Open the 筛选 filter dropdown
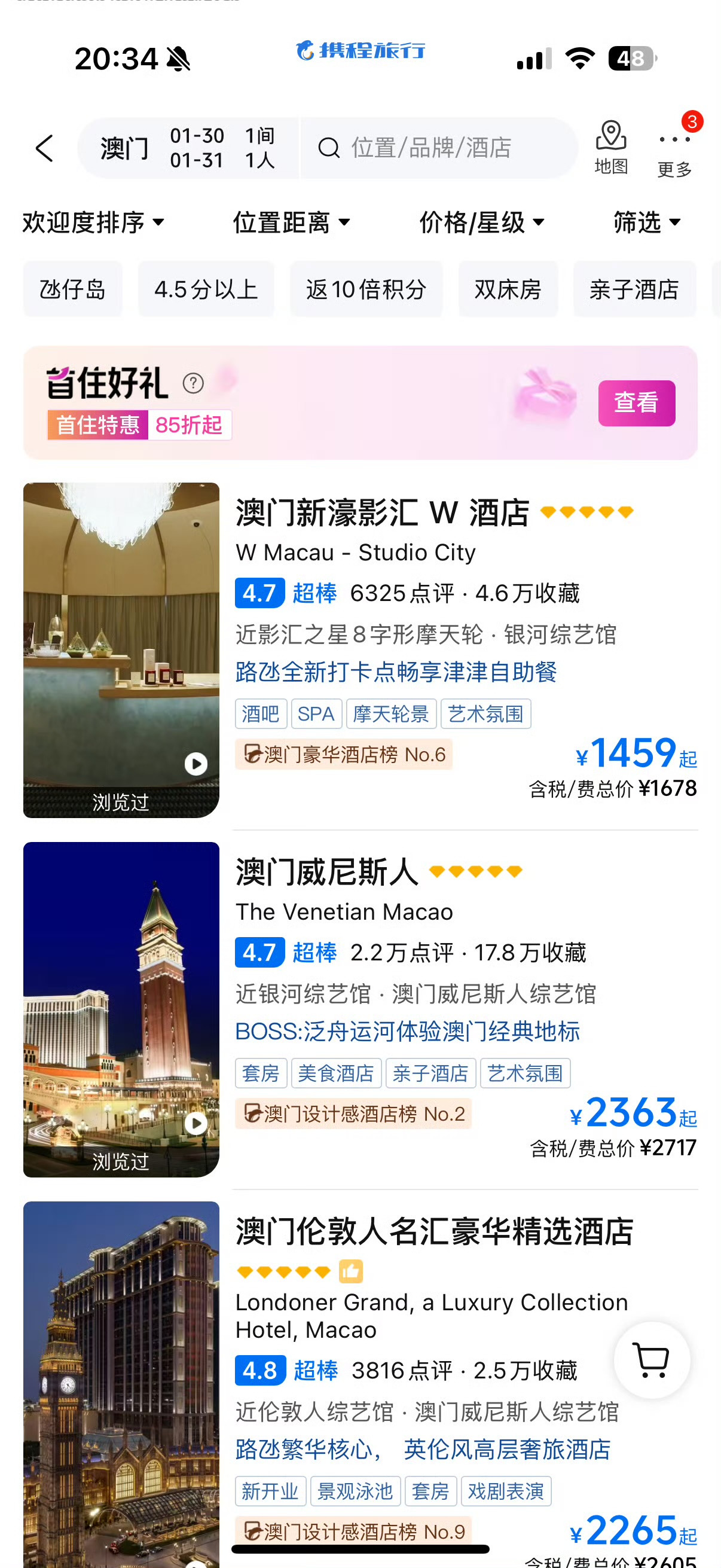The height and width of the screenshot is (1568, 721). [x=646, y=222]
